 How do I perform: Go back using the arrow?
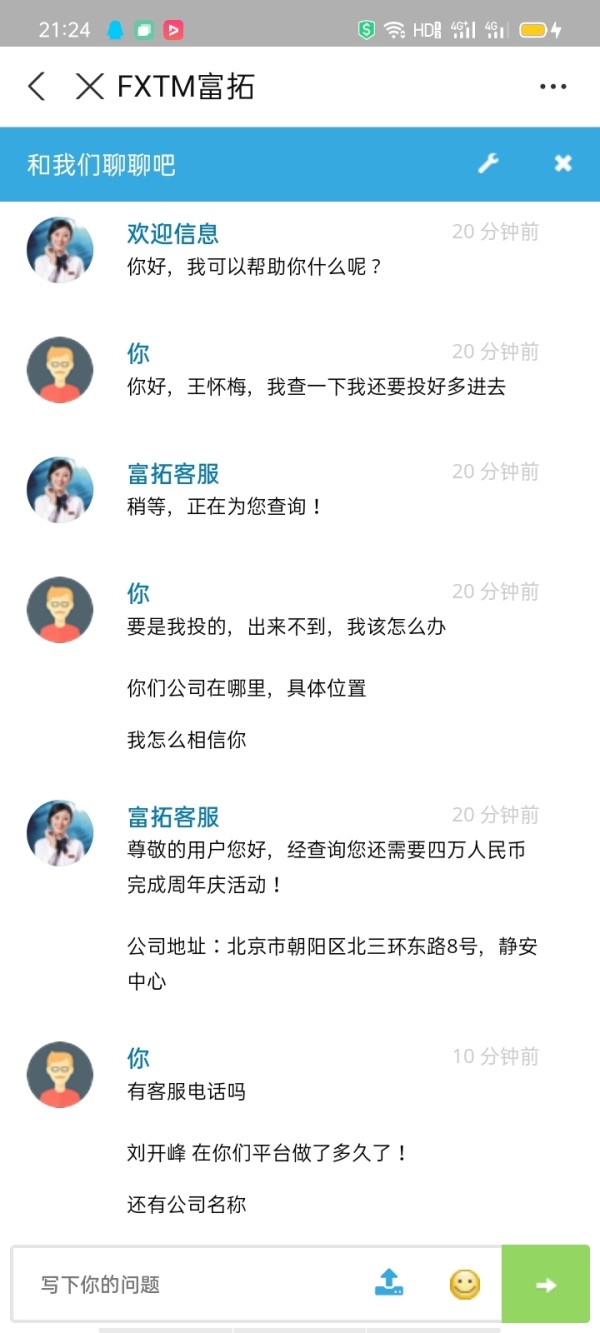(x=37, y=87)
